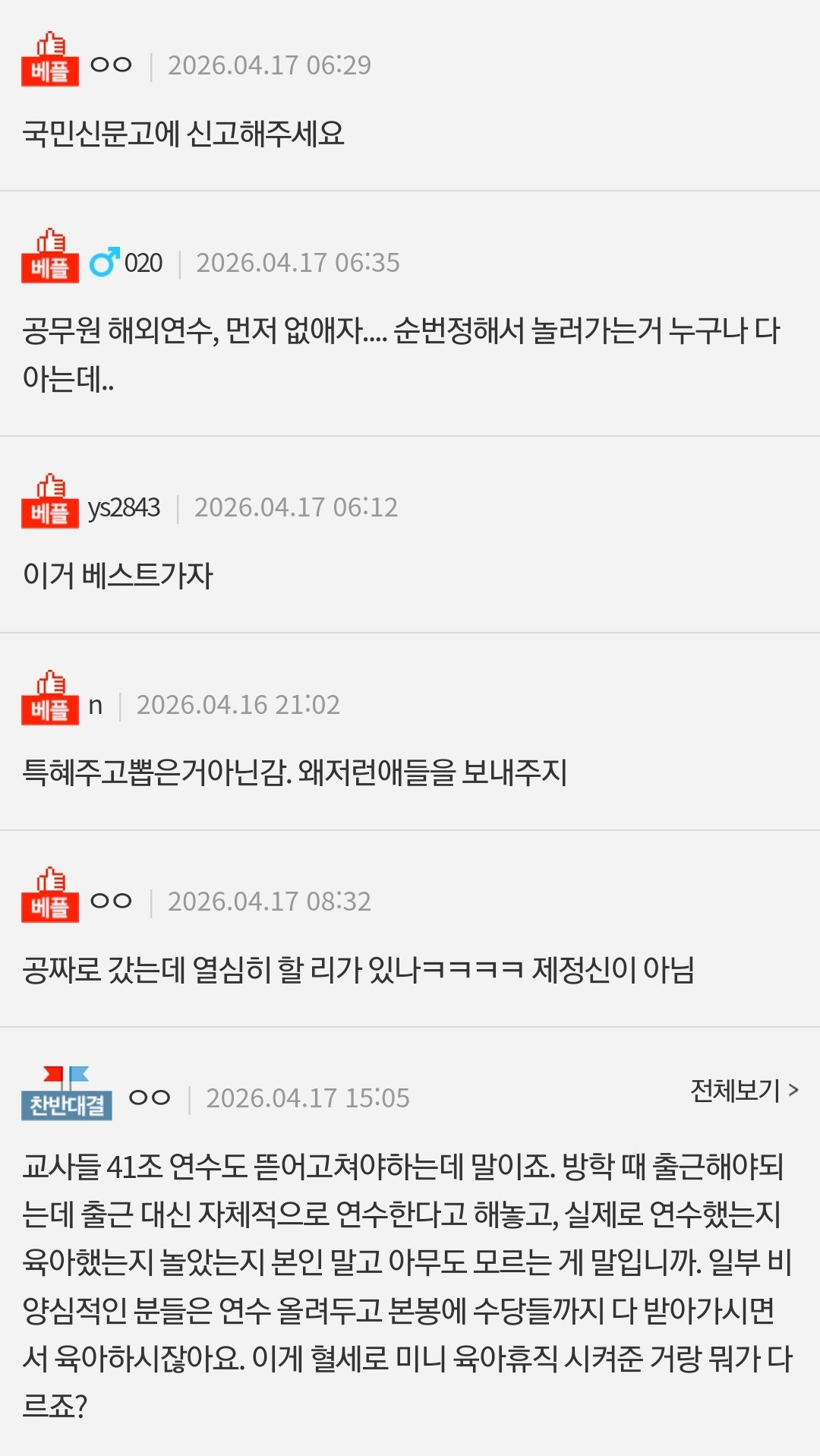Open the 전체보기 link for 찬반대결

743,1091
